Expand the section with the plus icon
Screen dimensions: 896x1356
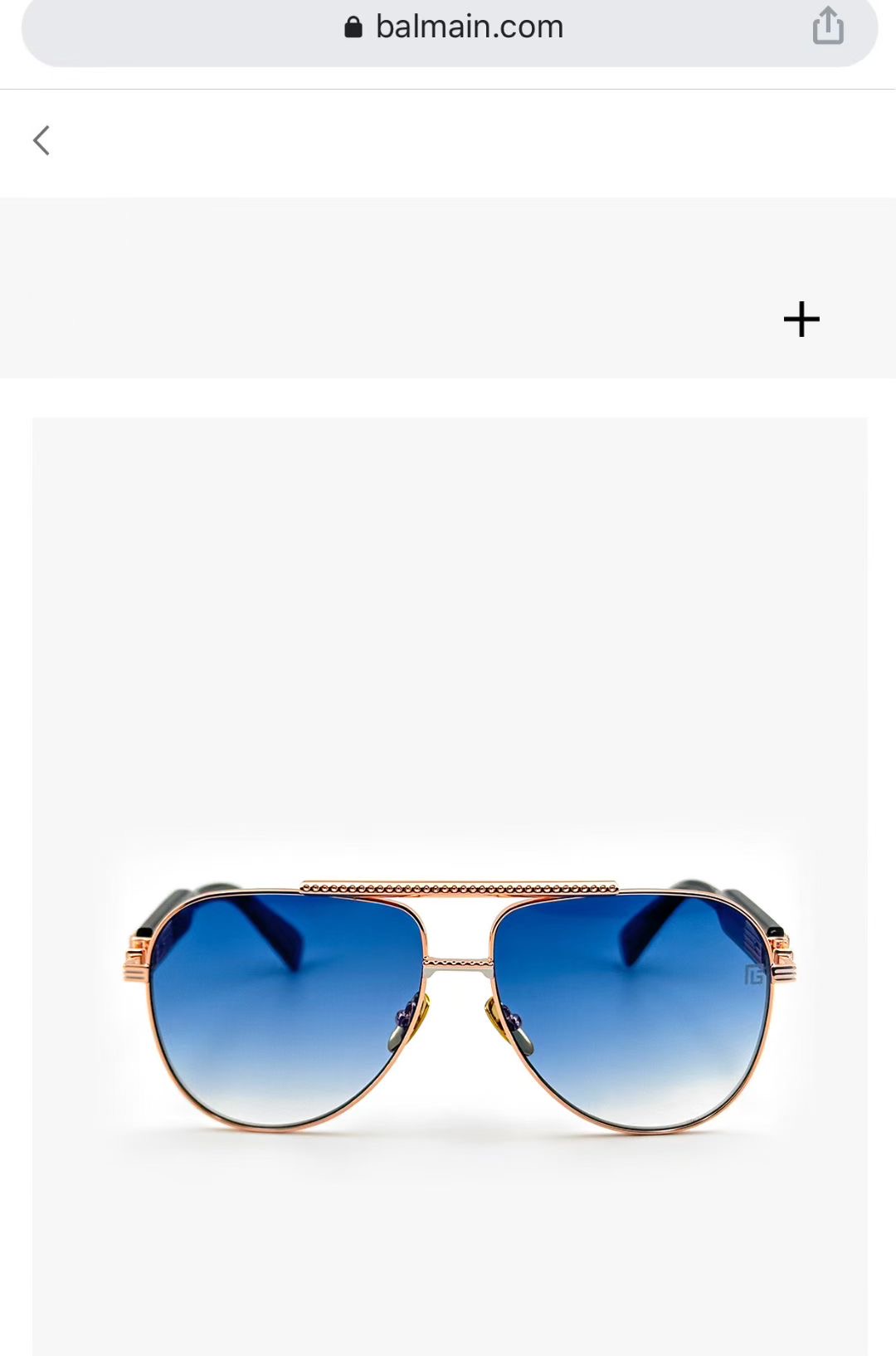[801, 319]
